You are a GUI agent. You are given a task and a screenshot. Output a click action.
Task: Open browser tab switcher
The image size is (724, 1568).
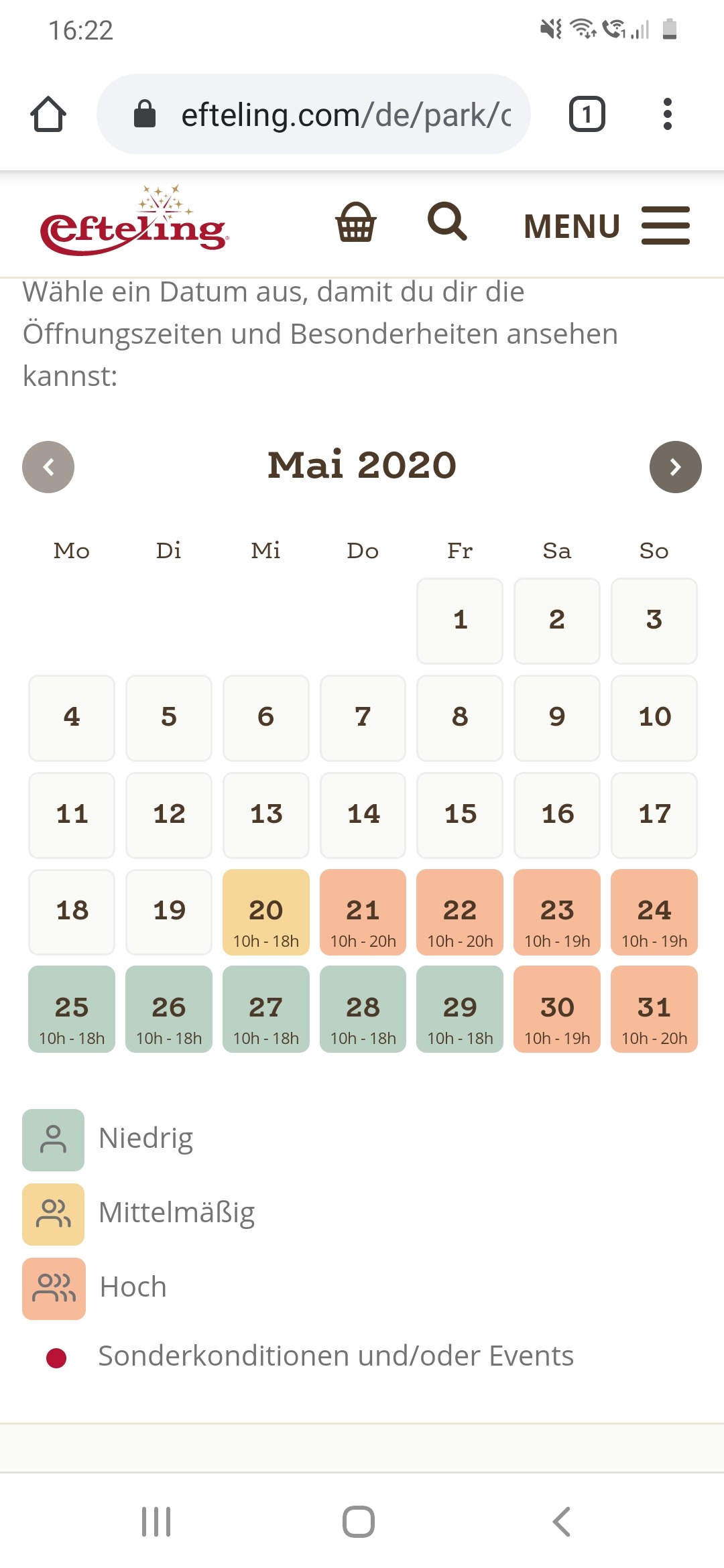click(x=587, y=115)
